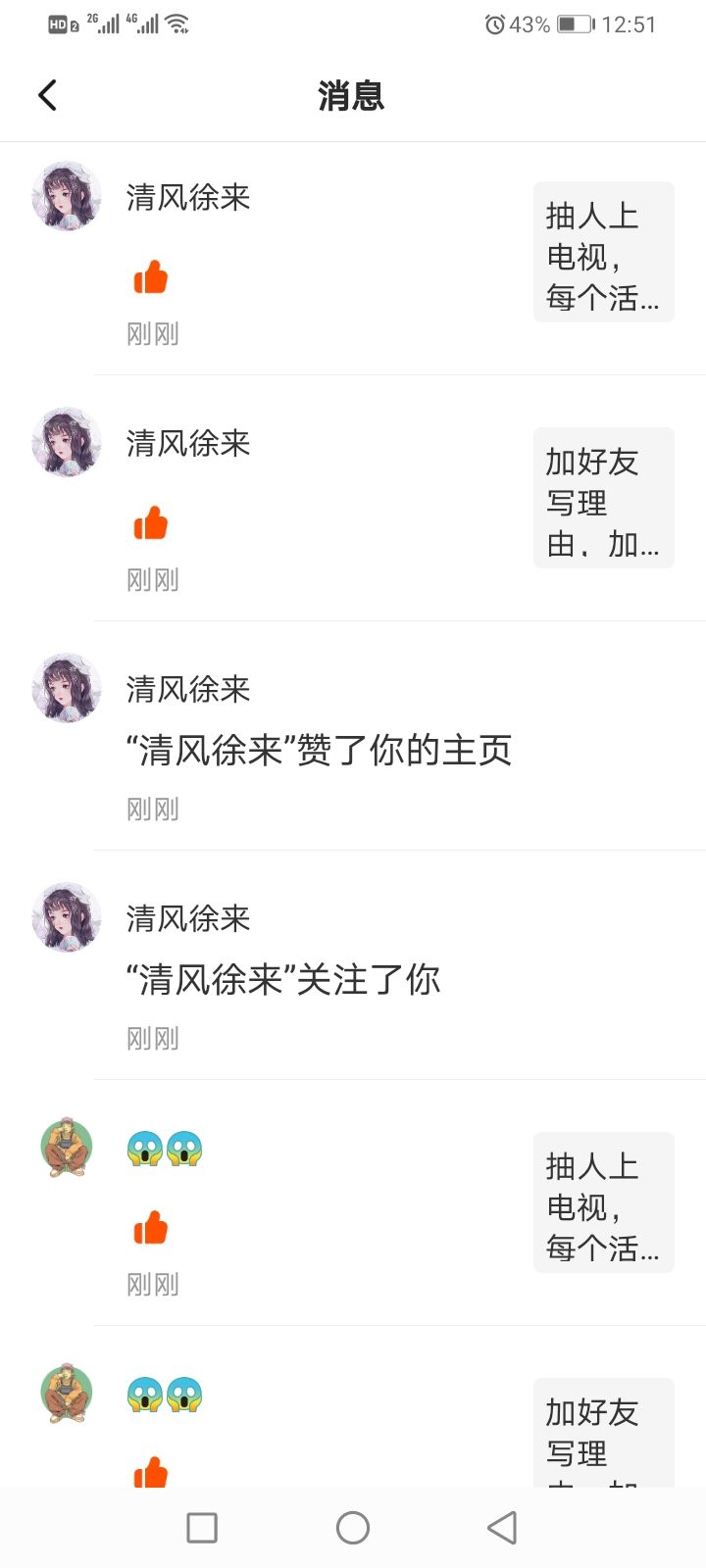Viewport: 706px width, 1568px height.
Task: View 清风徐来's avatar beside the 关注了你 message
Action: tap(67, 916)
